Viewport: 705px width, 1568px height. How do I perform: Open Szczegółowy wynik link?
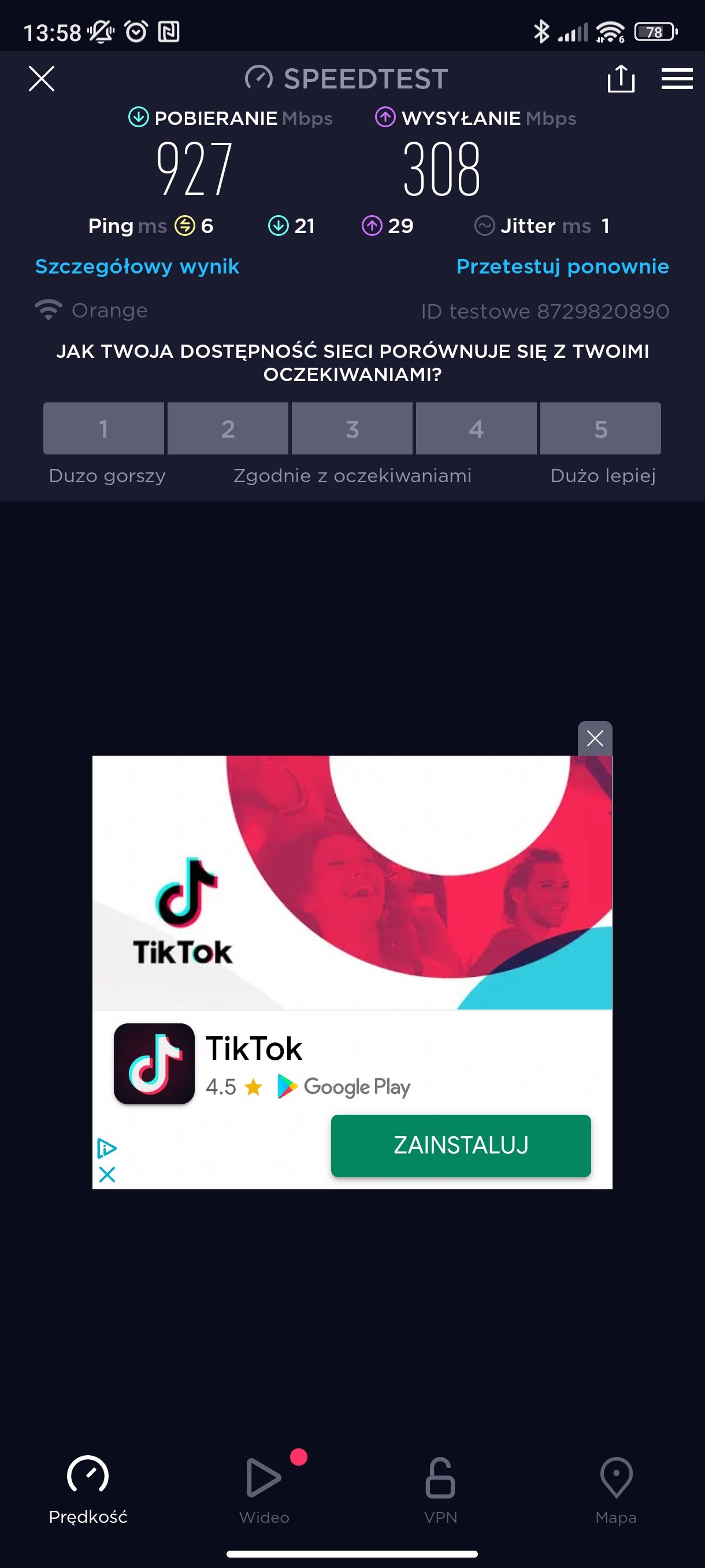pos(138,267)
